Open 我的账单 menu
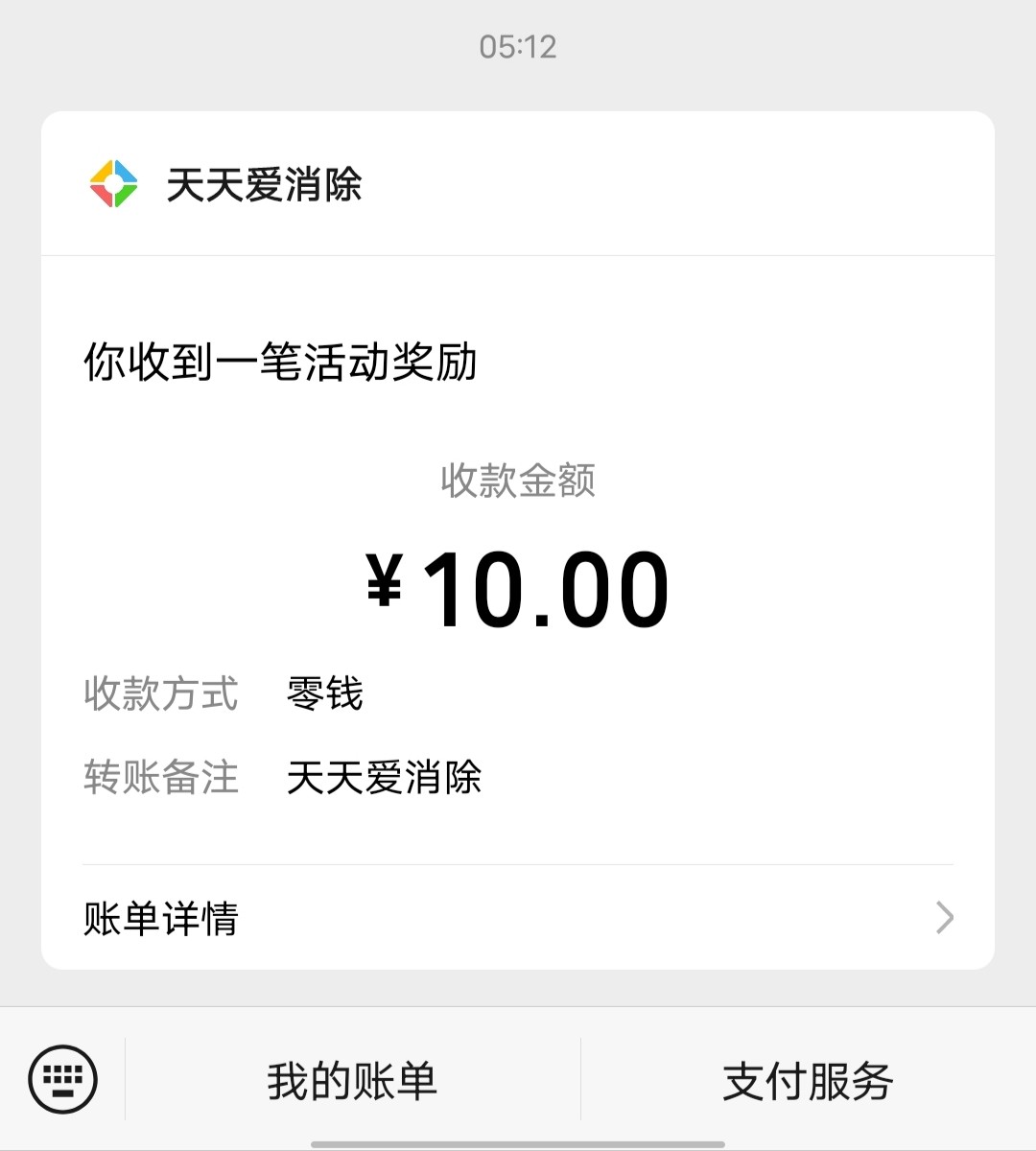 click(352, 1080)
